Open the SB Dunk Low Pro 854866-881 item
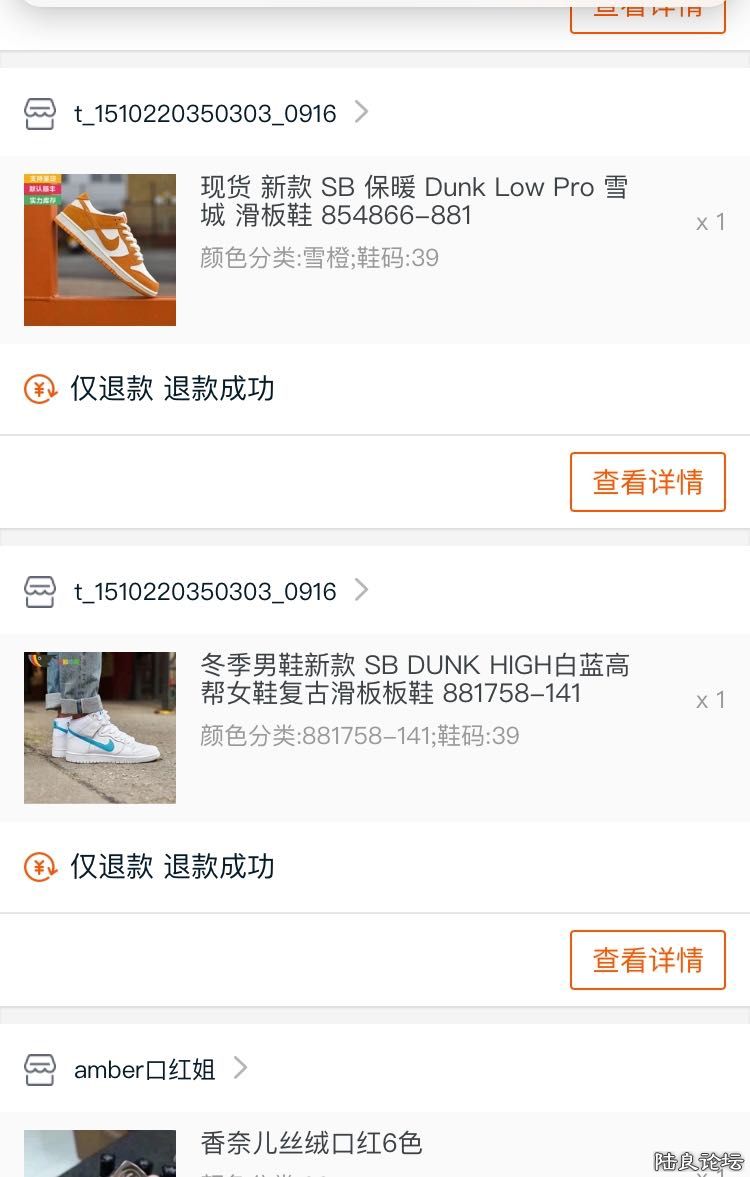750x1177 pixels. coord(414,201)
